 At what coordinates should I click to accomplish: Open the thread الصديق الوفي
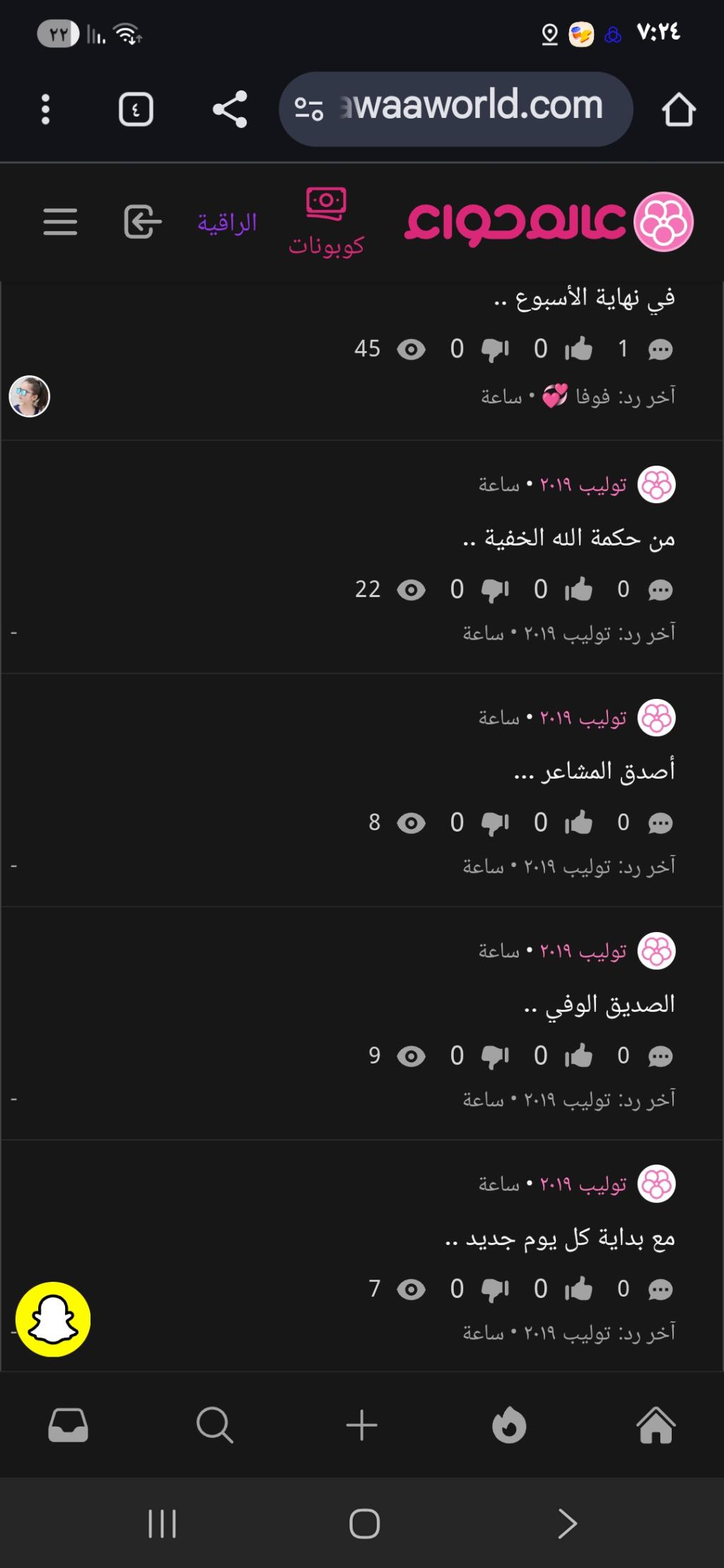coord(599,1004)
